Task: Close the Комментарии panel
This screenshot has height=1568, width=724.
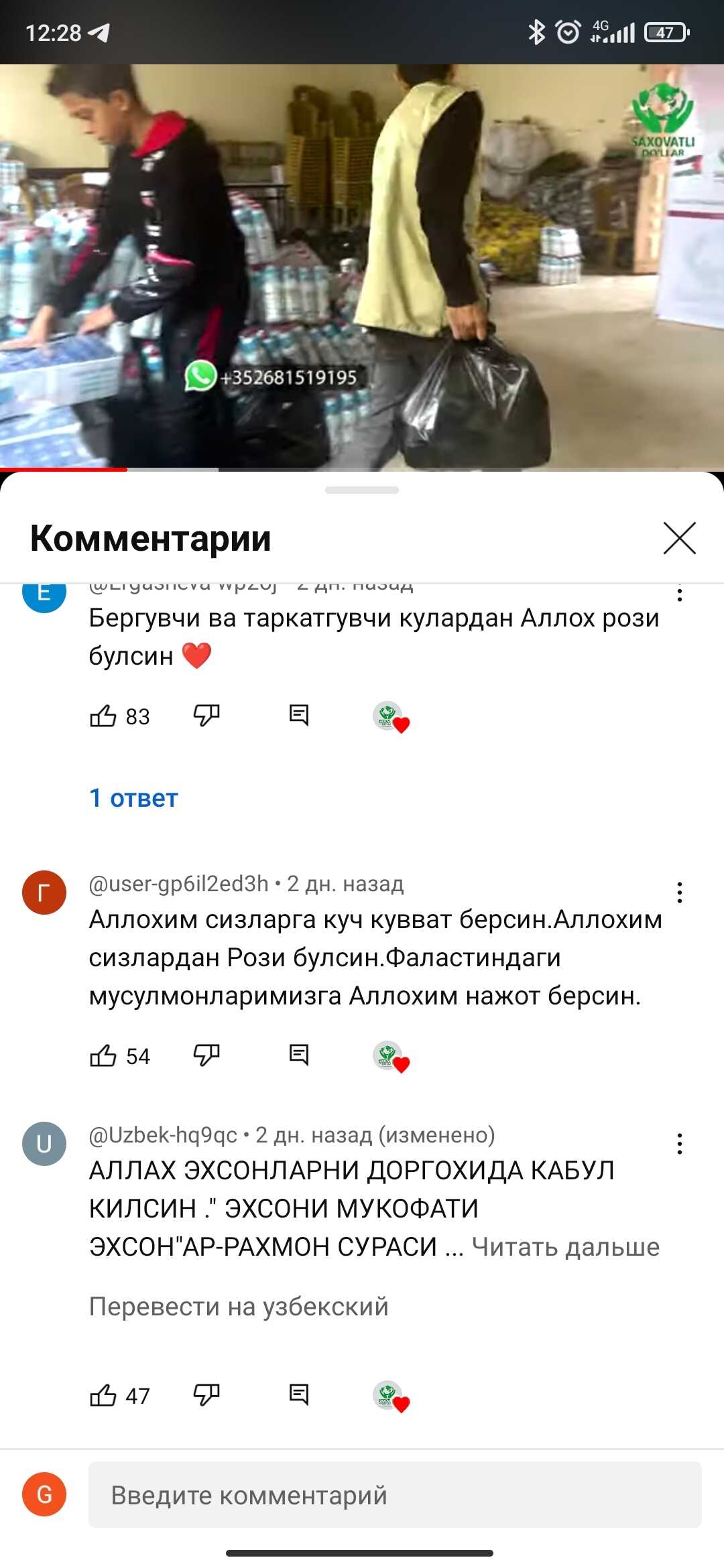Action: click(x=679, y=538)
